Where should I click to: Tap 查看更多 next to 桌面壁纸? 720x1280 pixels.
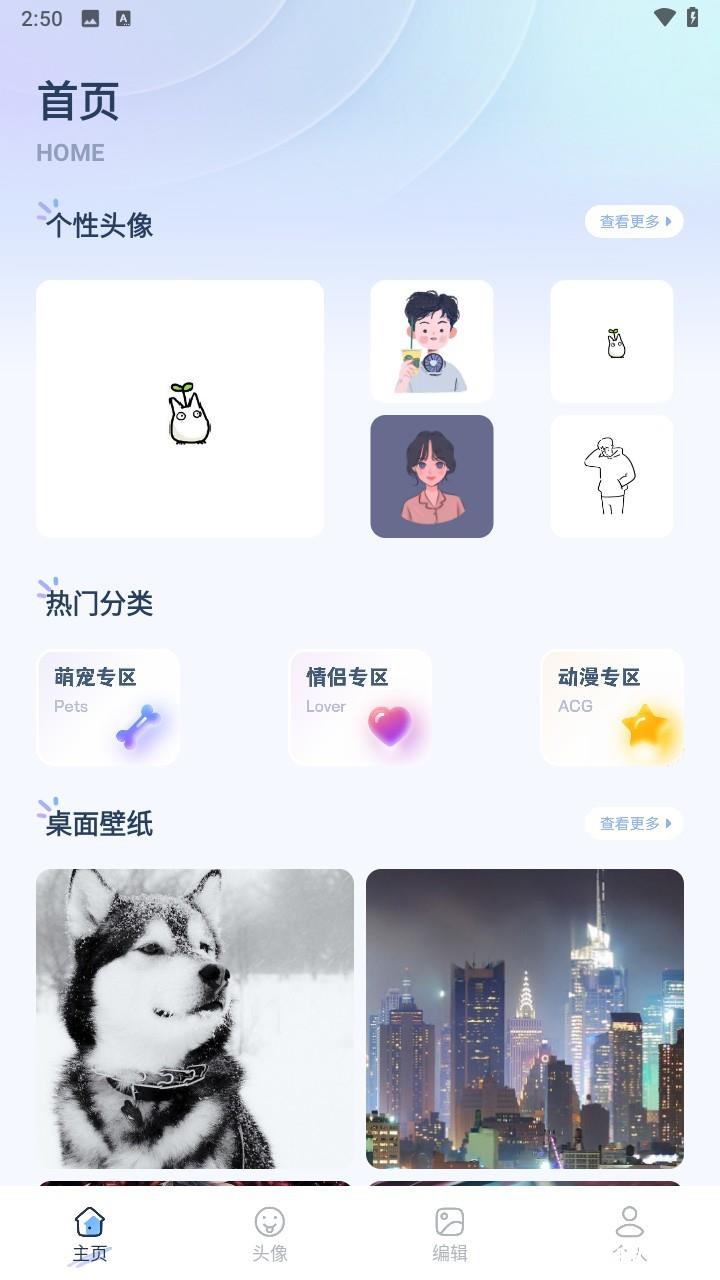(634, 824)
